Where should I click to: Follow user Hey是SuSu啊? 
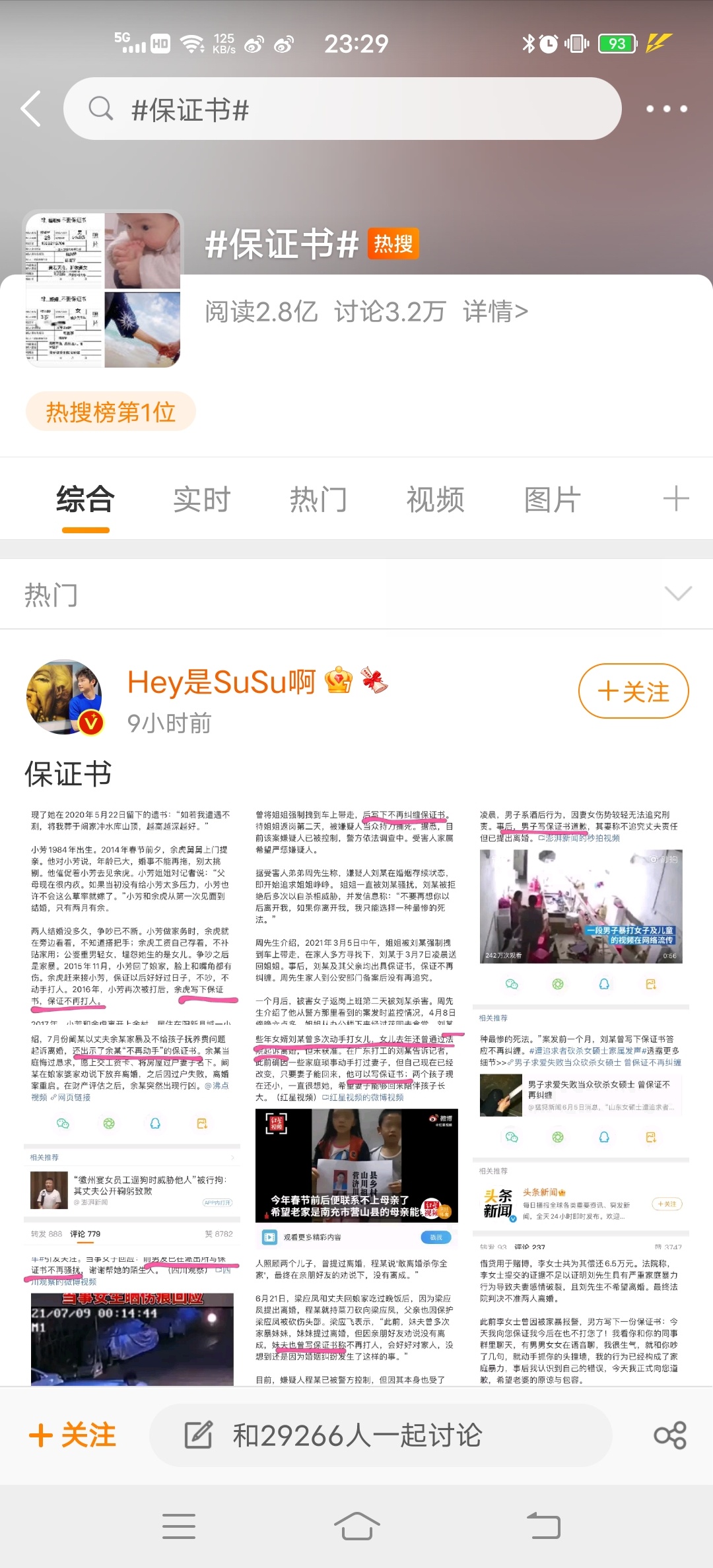[x=633, y=692]
